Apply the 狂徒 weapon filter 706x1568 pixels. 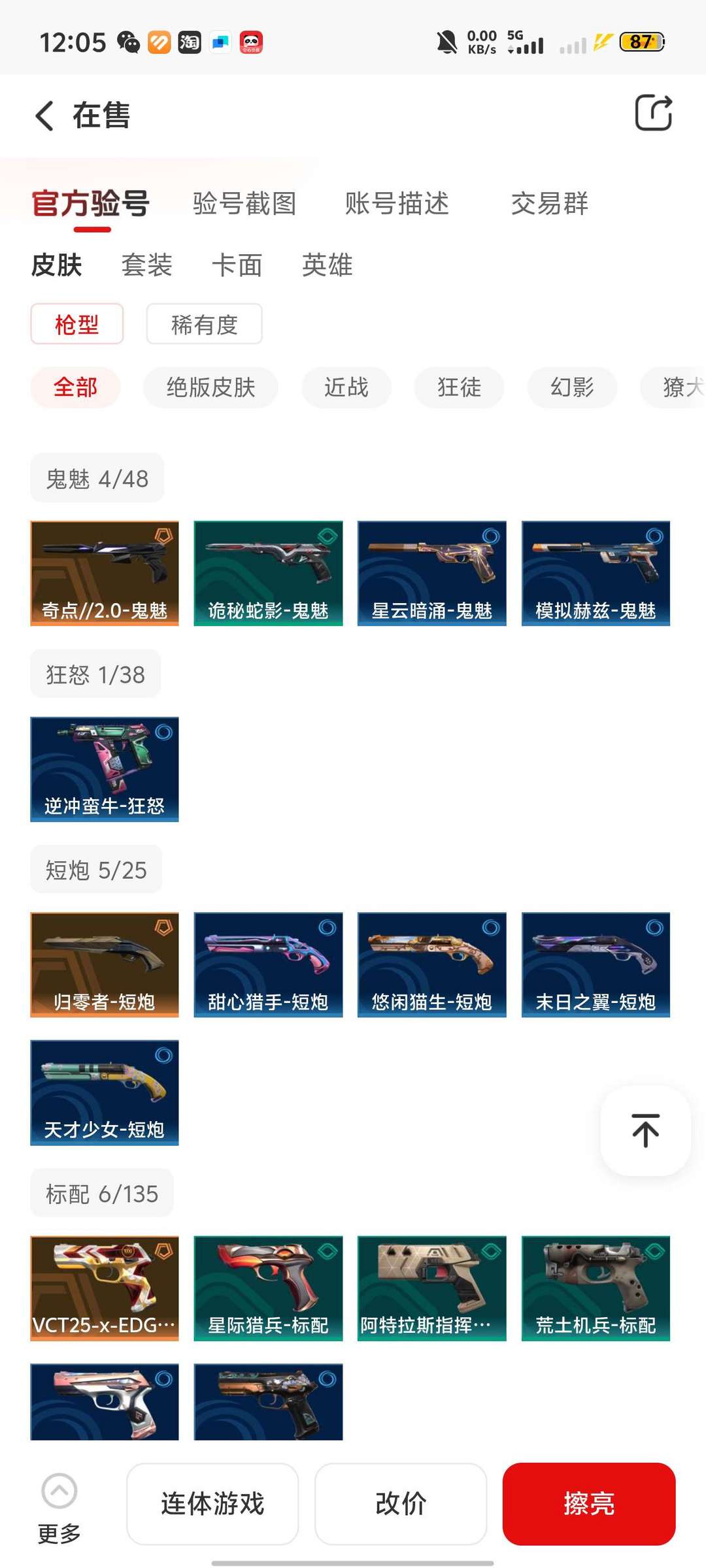459,387
